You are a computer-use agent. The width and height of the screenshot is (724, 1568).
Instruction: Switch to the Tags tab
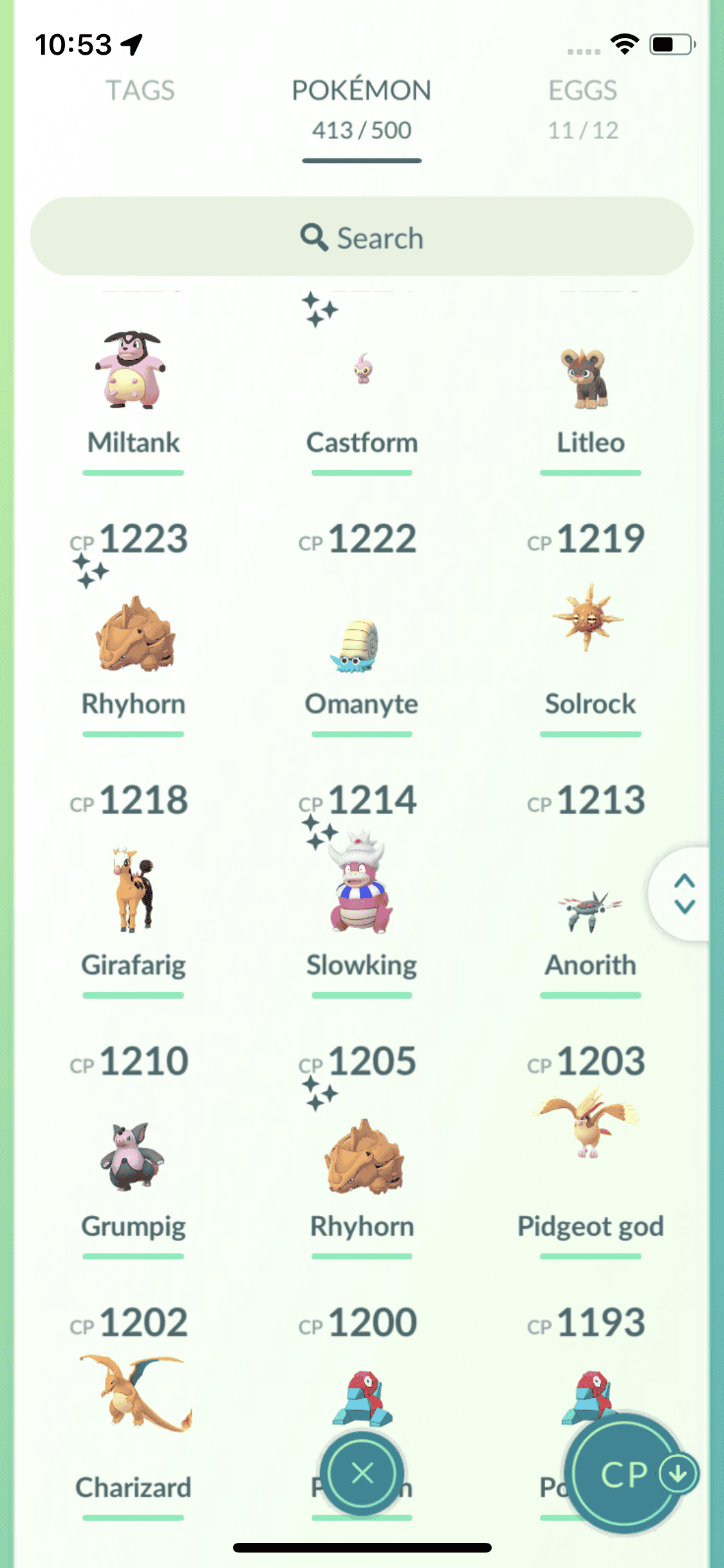click(x=140, y=91)
